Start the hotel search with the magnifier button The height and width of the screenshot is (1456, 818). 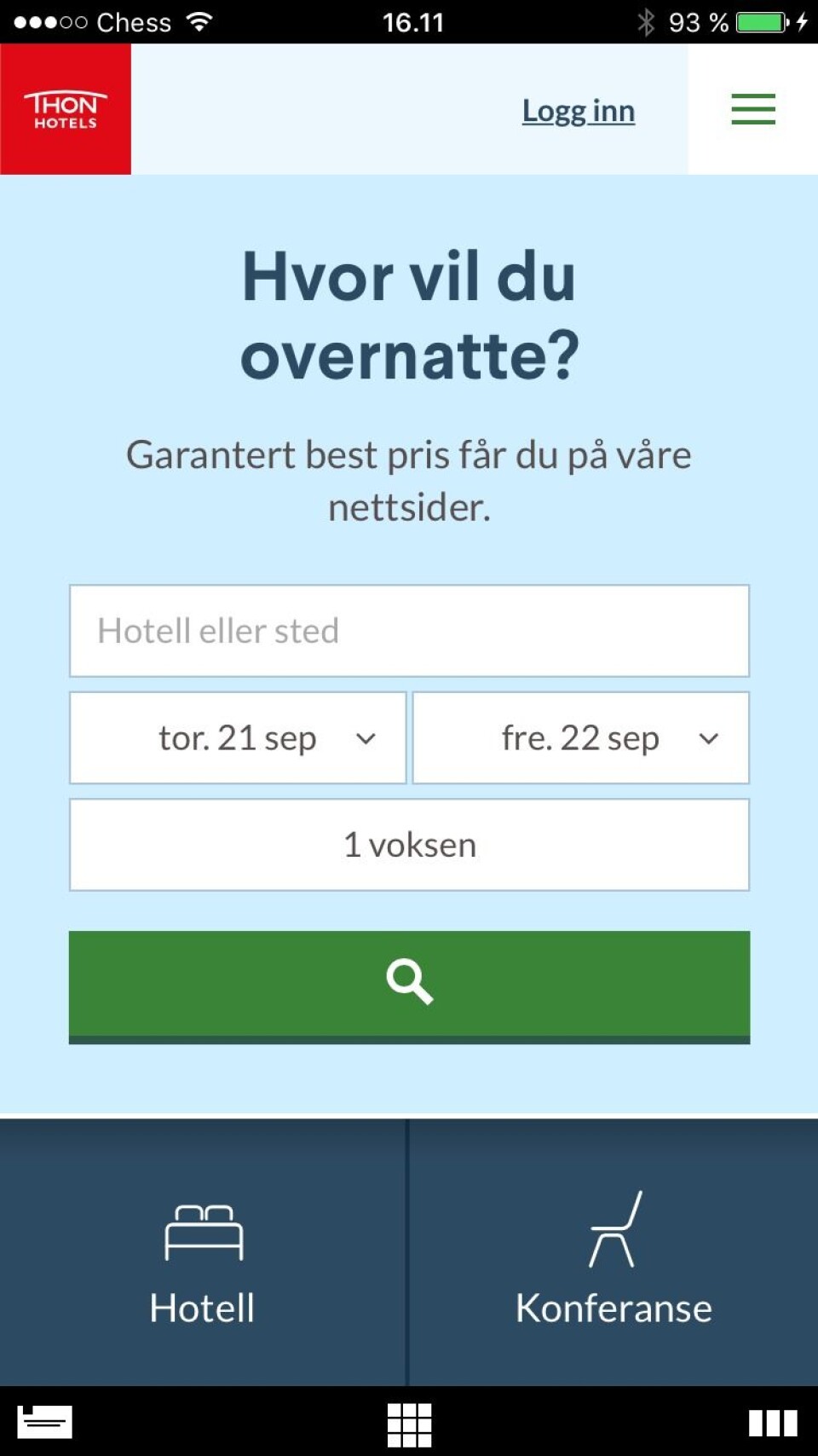409,985
